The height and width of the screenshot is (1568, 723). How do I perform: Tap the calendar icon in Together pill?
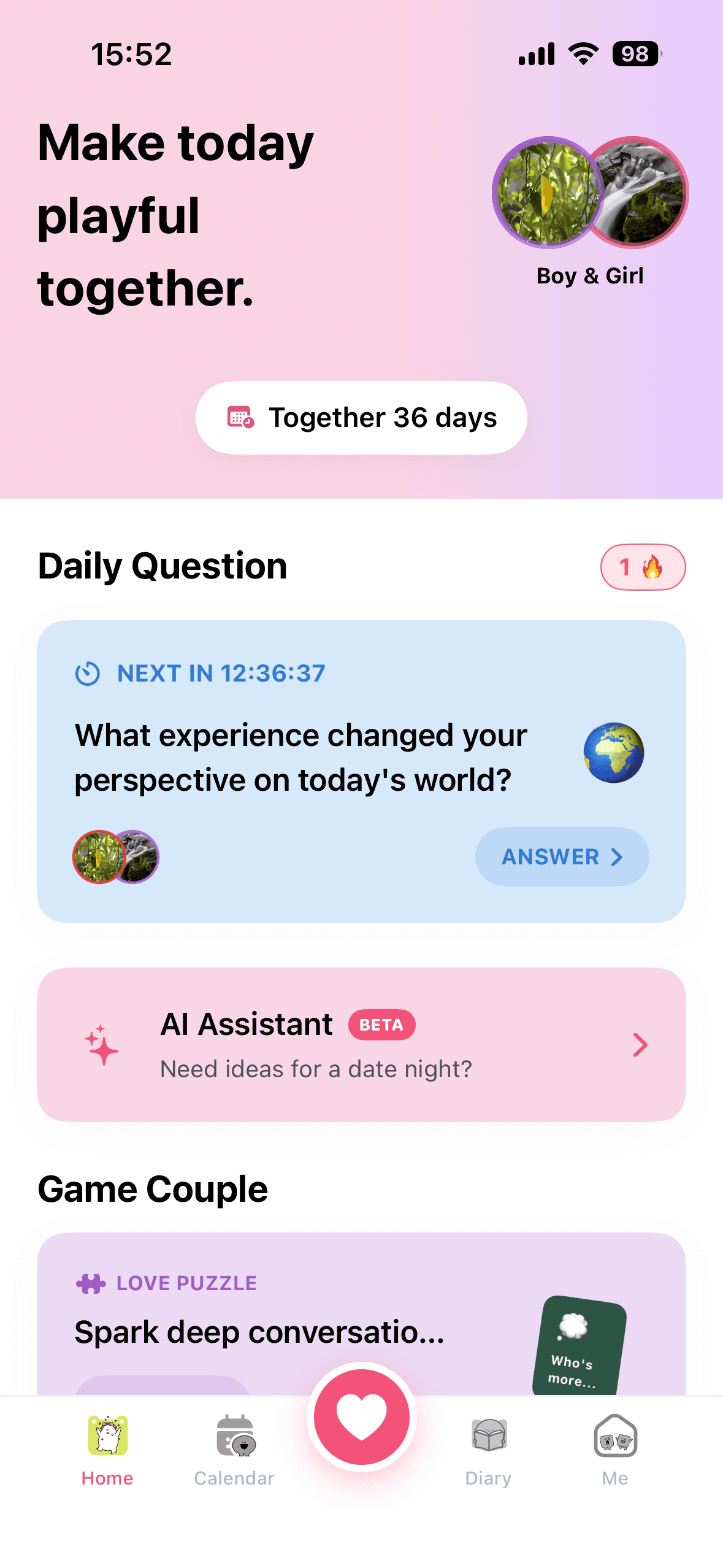(x=240, y=417)
